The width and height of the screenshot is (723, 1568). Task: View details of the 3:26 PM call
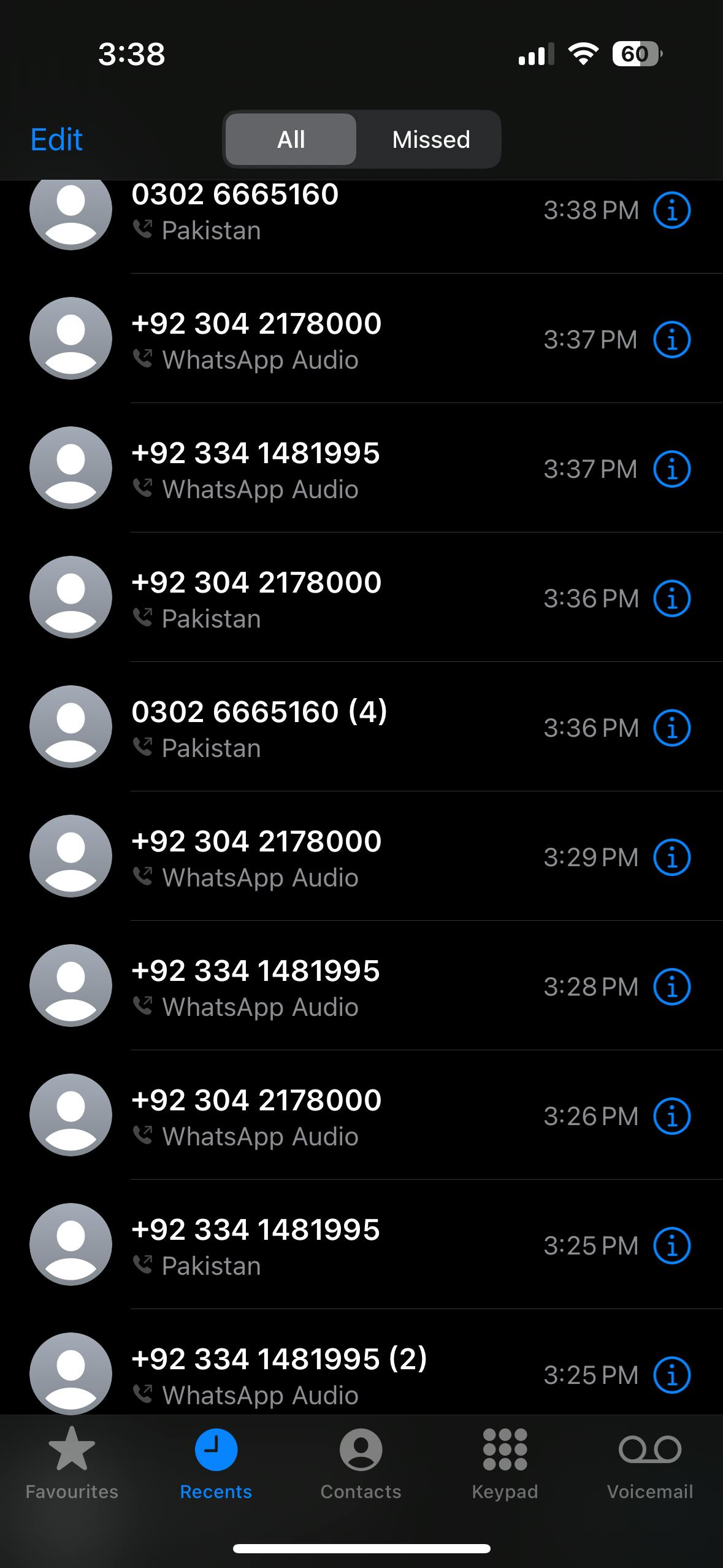tap(671, 1116)
